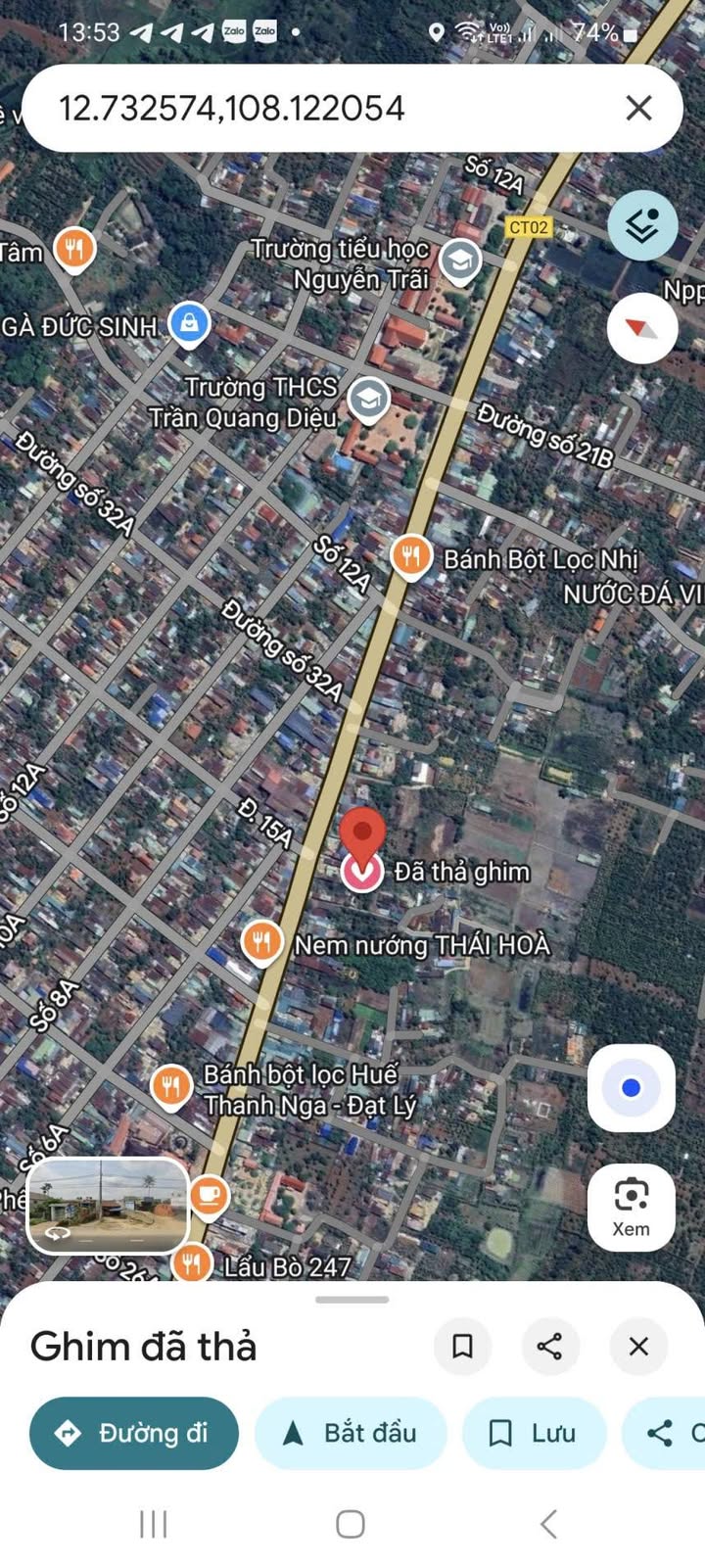Select Trường THCS Trần Quang Diệu marker
This screenshot has width=705, height=1568.
pos(368,399)
